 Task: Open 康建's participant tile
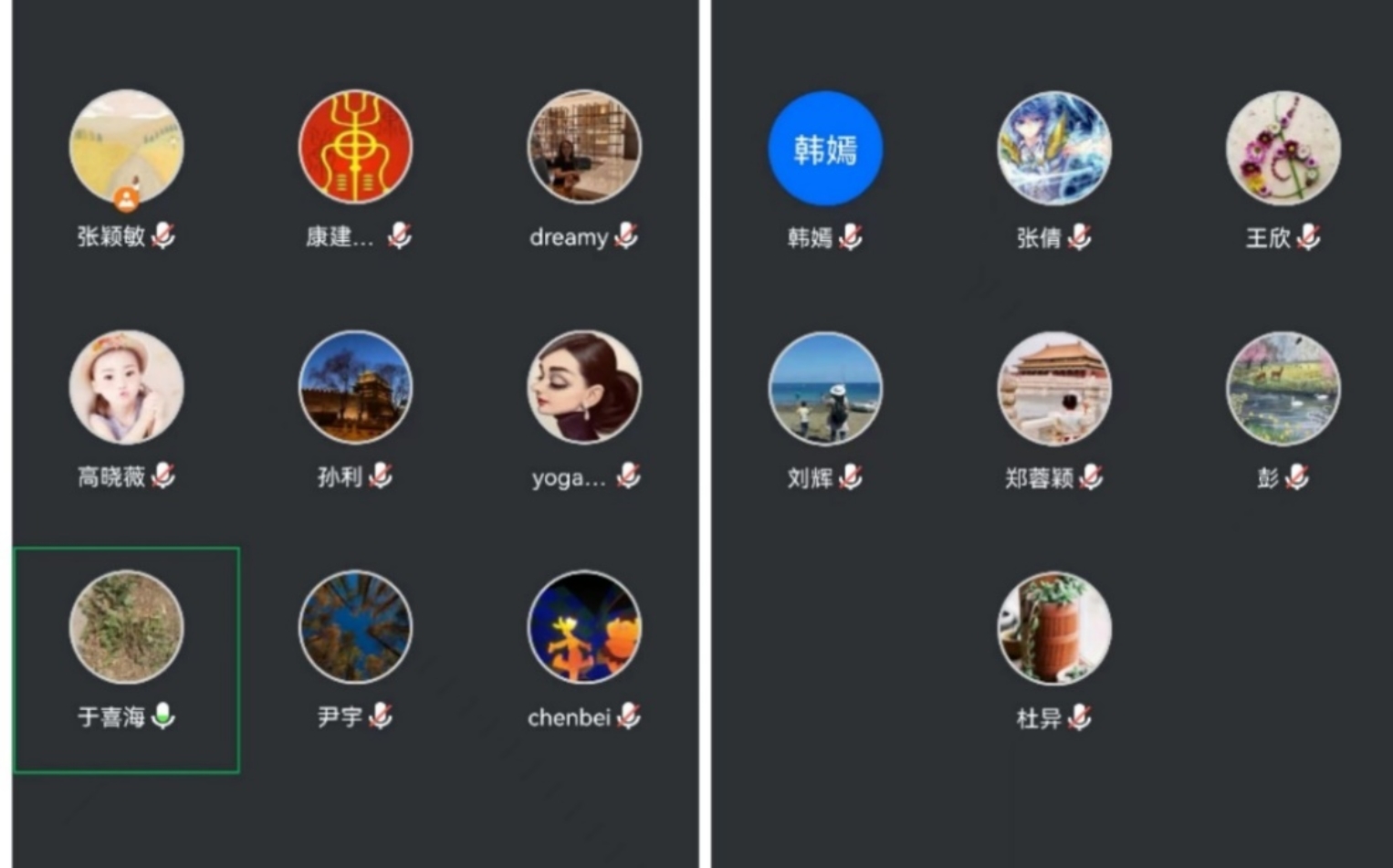[x=355, y=146]
